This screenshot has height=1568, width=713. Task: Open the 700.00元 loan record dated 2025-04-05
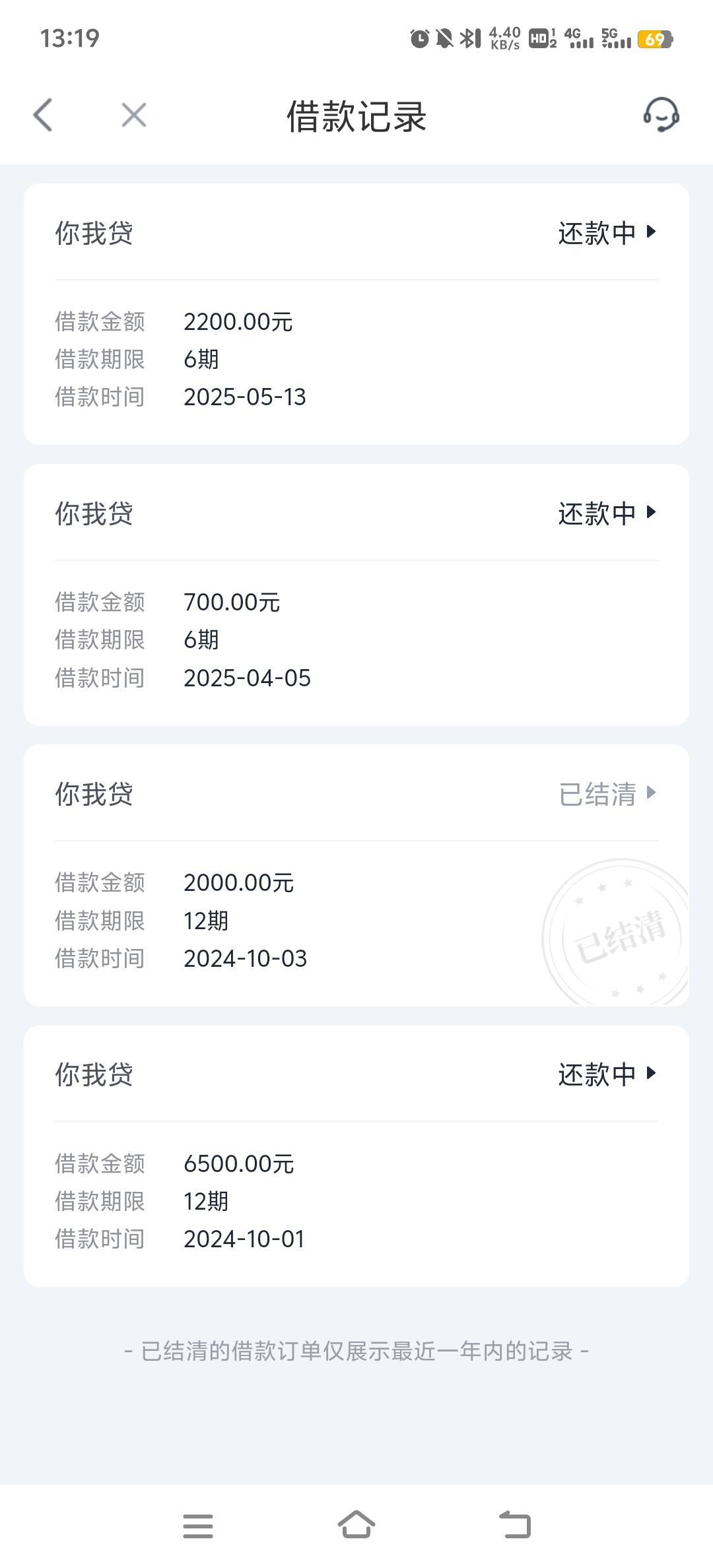coord(356,595)
